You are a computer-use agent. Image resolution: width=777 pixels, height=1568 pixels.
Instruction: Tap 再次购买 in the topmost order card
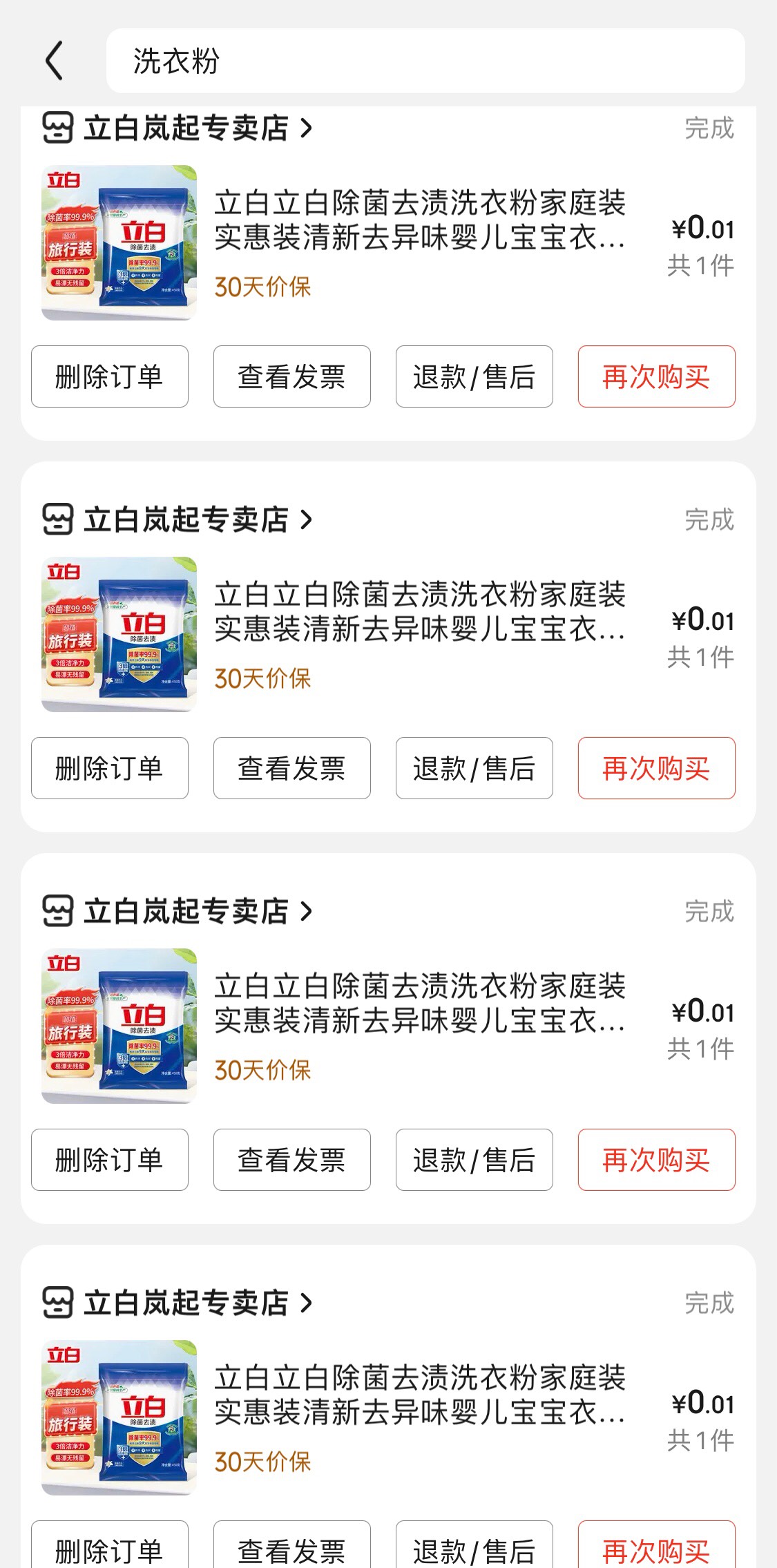point(657,376)
